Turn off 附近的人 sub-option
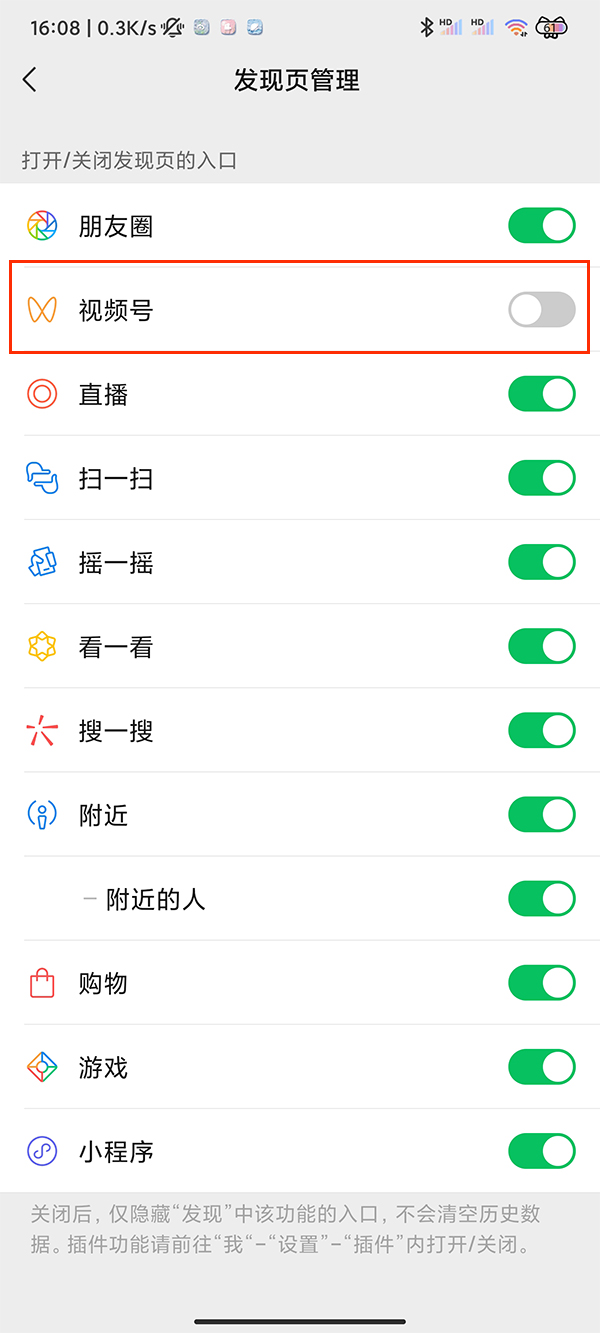600x1333 pixels. pyautogui.click(x=542, y=899)
